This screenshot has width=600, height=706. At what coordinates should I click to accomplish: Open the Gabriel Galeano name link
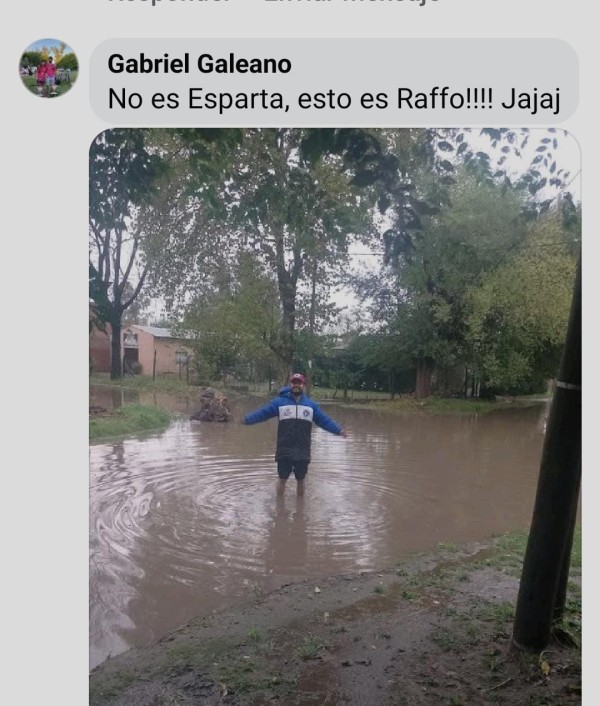199,64
